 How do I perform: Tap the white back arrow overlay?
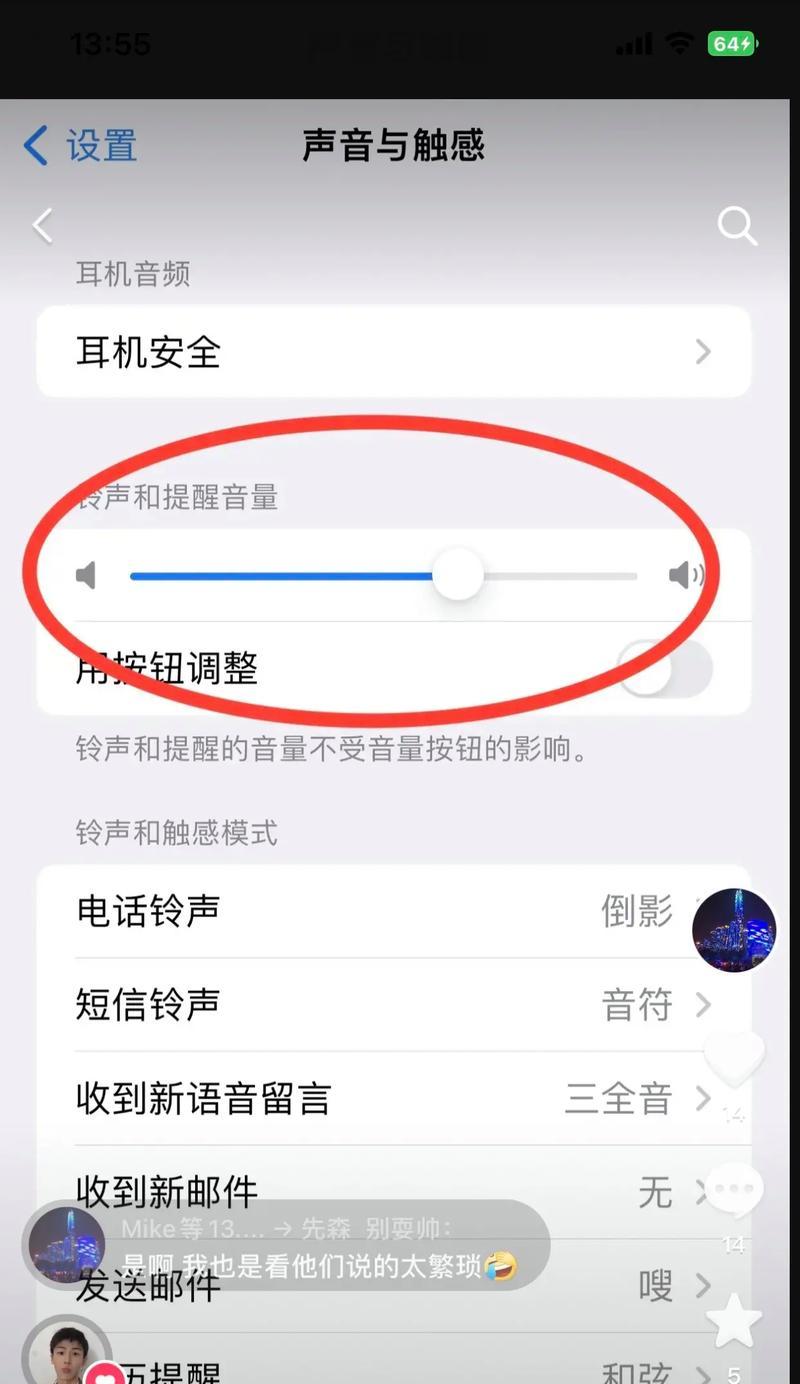(42, 226)
